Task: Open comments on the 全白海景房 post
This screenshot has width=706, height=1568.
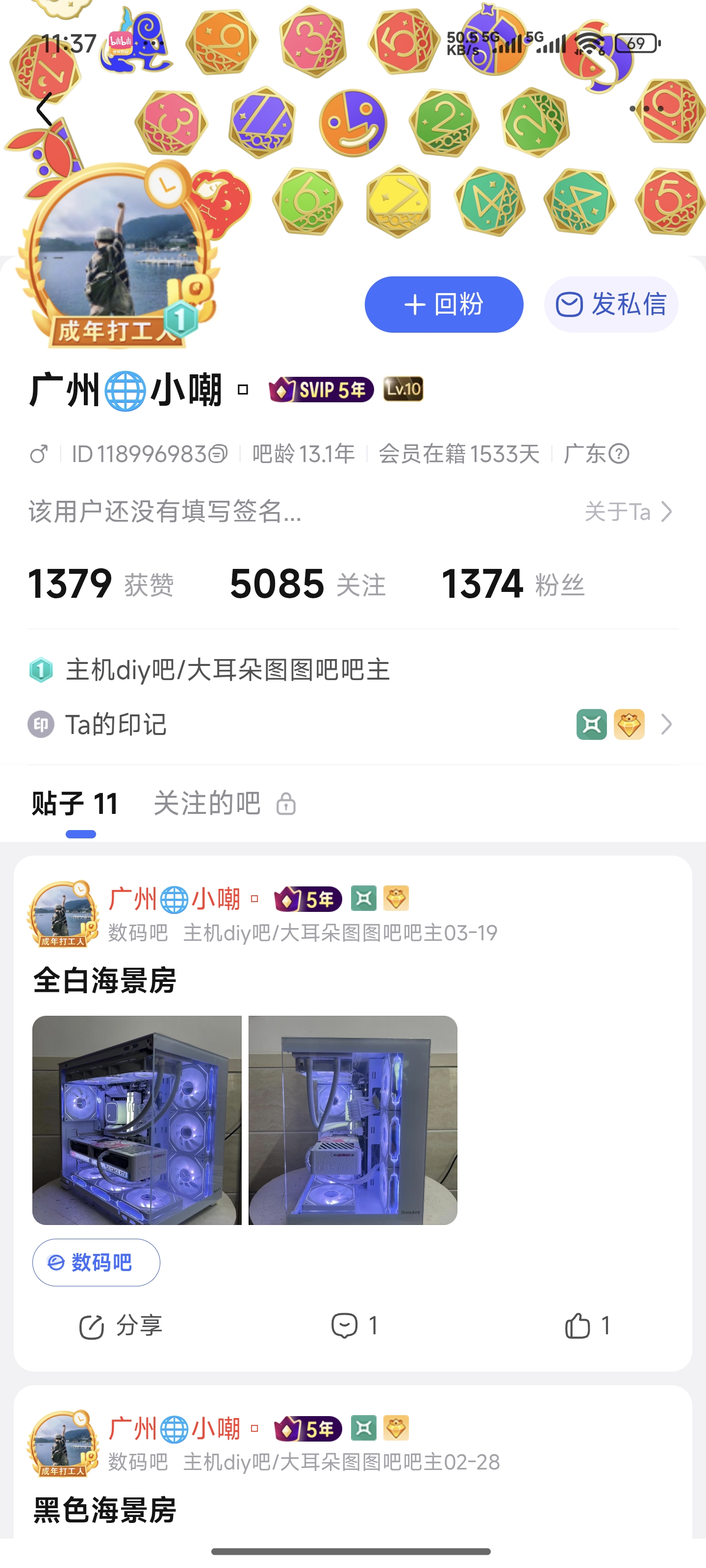Action: tap(354, 1326)
